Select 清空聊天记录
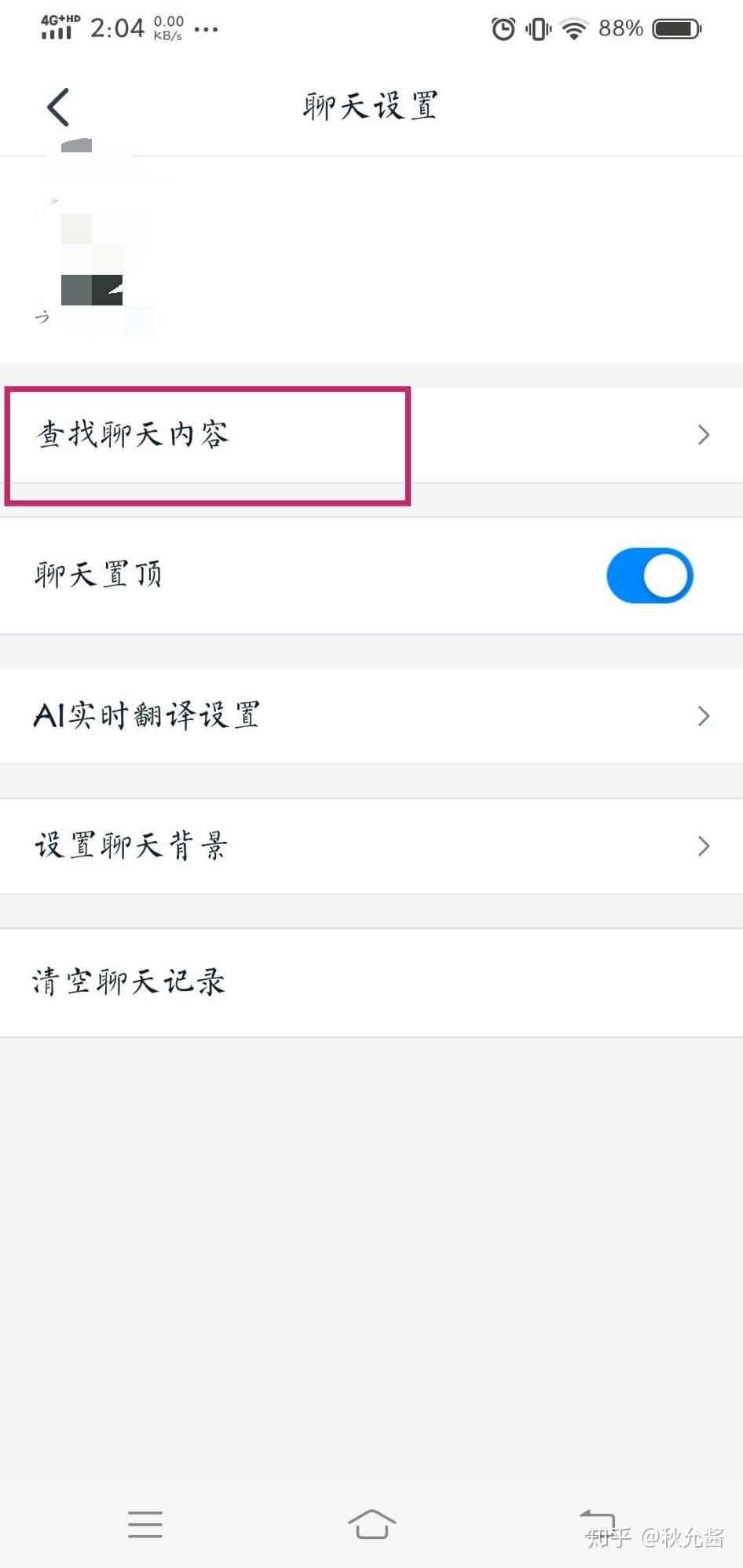Image resolution: width=743 pixels, height=1568 pixels. click(371, 981)
